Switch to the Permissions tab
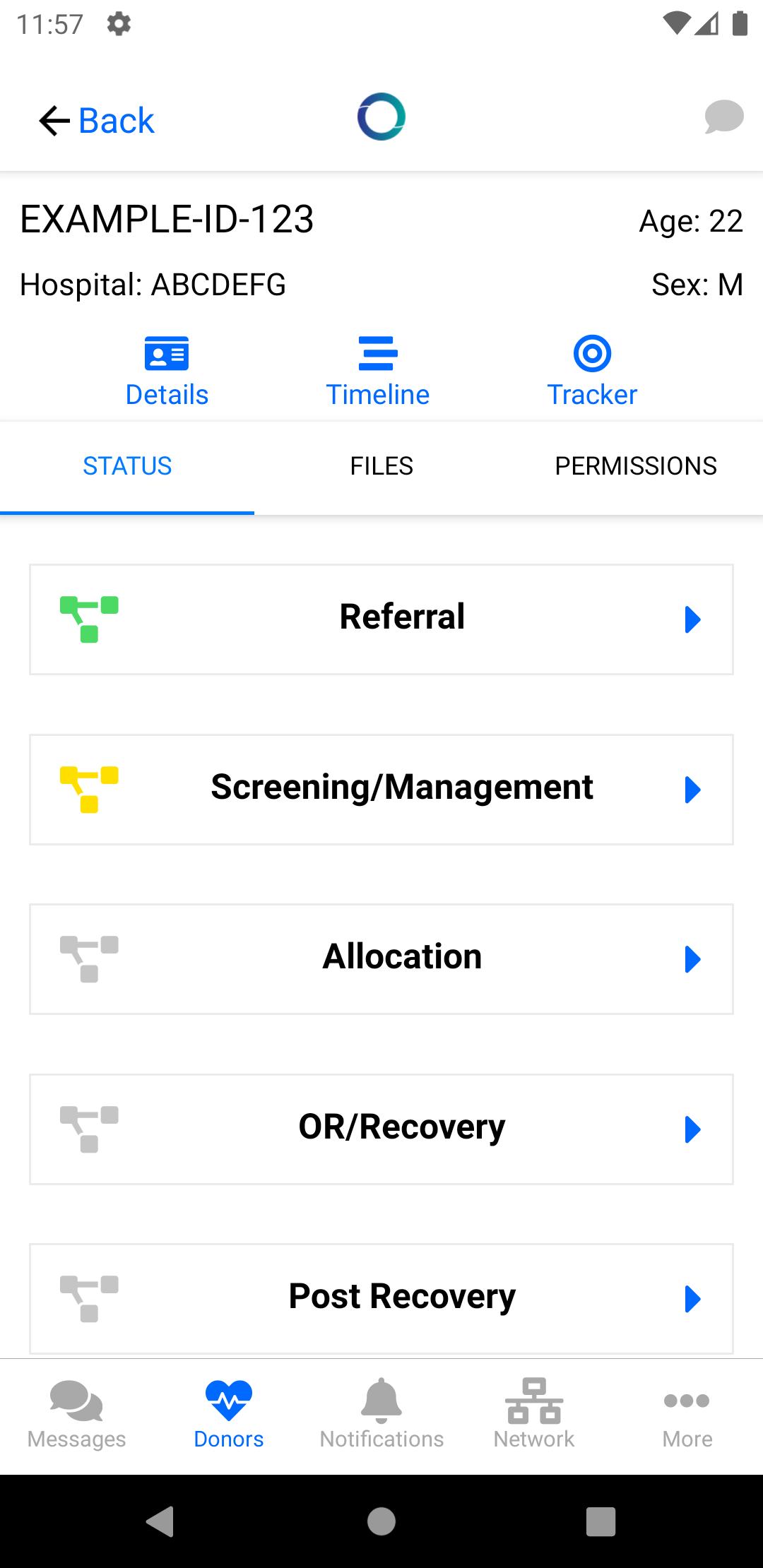763x1568 pixels. tap(636, 466)
